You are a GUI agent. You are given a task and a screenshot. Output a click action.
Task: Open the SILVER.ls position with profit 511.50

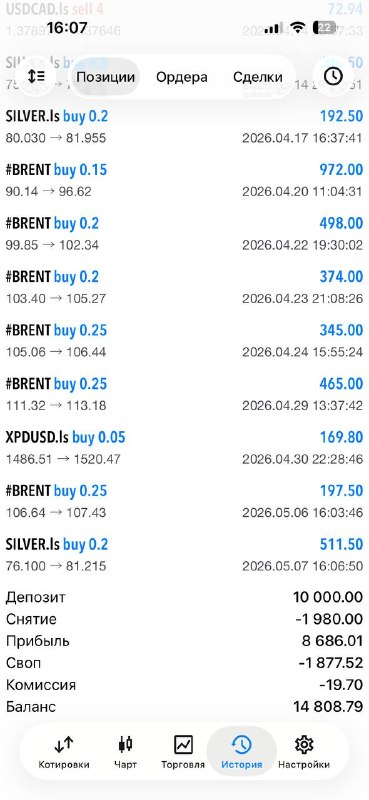(184, 555)
